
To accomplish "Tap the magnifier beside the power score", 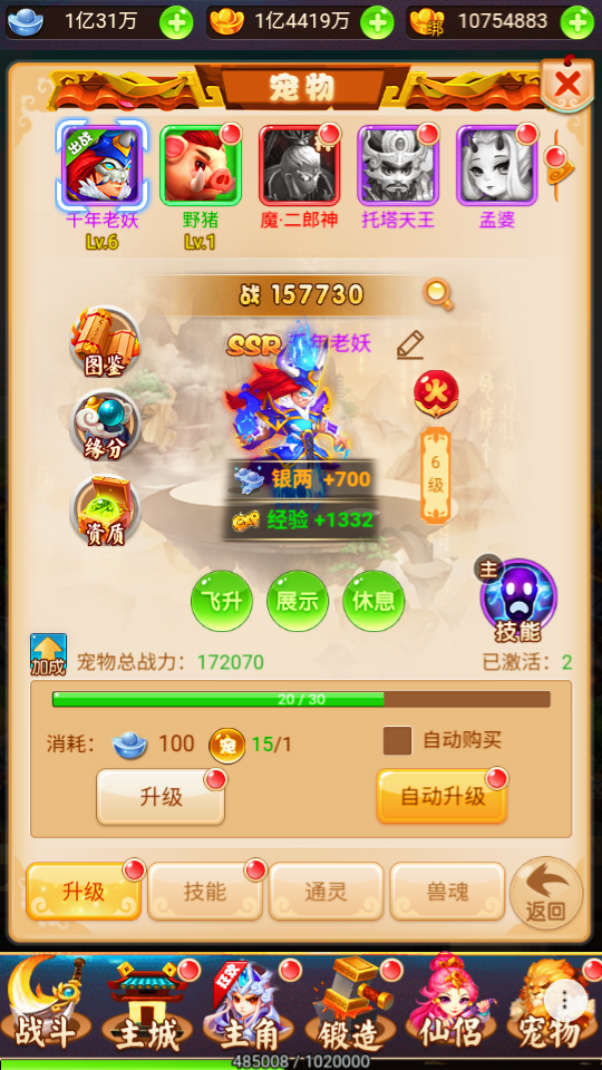I will [438, 294].
